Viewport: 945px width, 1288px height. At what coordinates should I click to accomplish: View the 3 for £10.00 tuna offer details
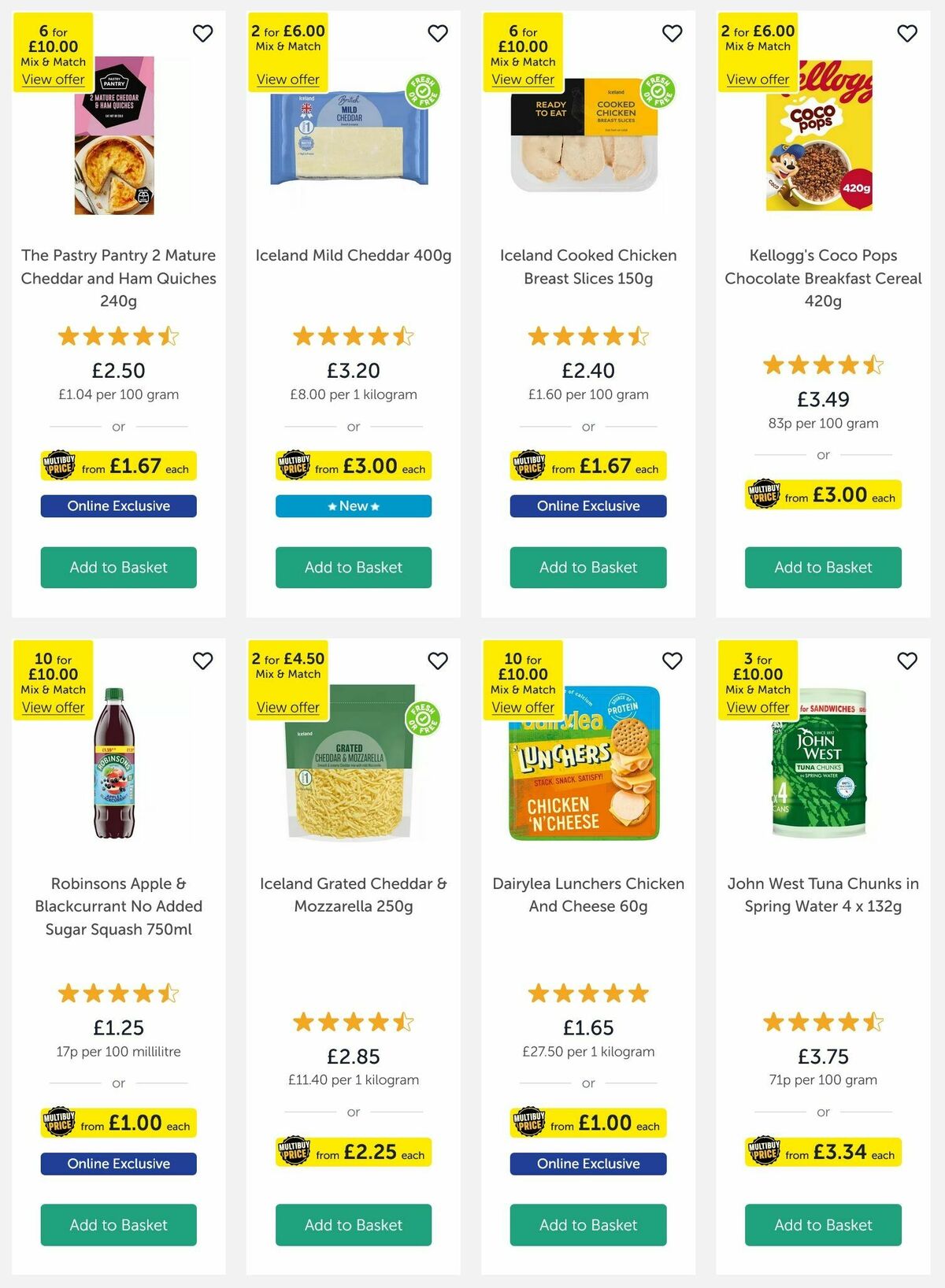coord(758,707)
